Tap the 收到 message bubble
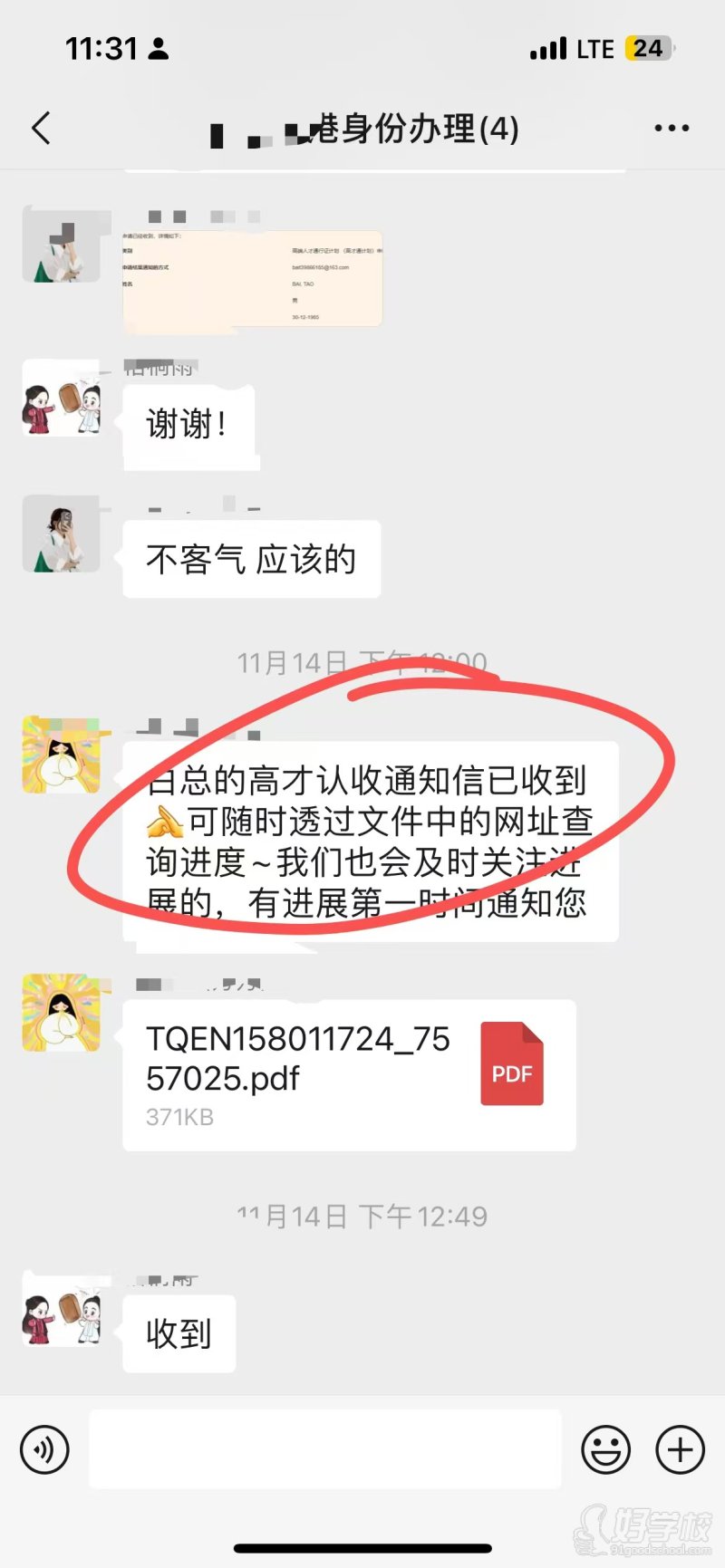 pos(179,1332)
